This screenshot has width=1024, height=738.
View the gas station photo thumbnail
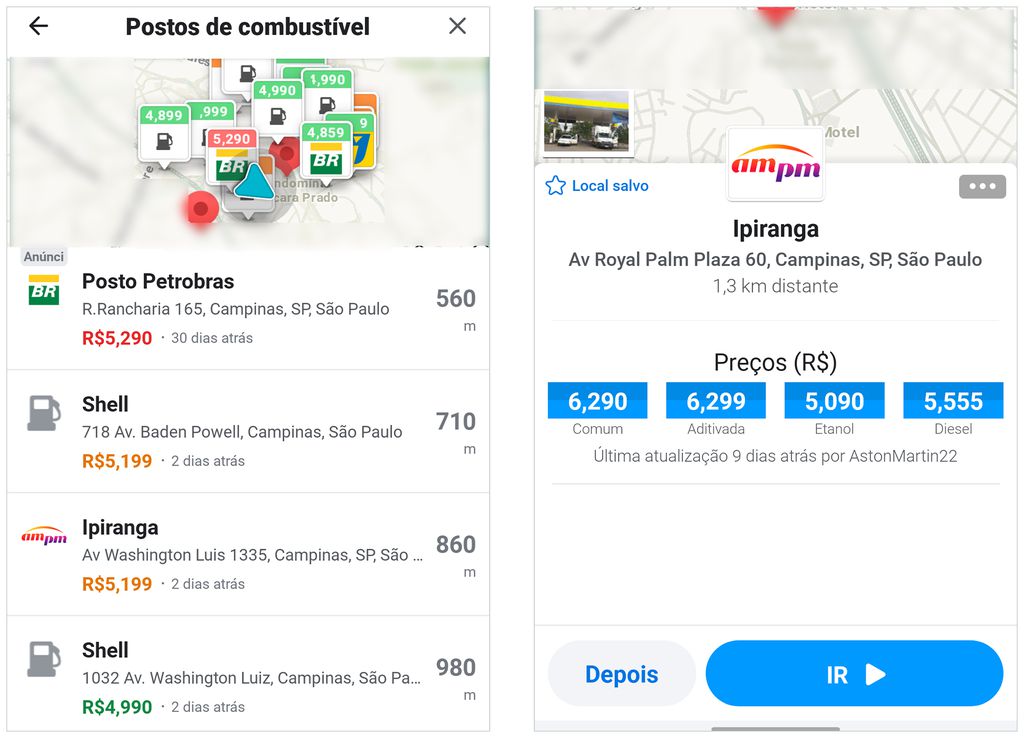coord(586,122)
